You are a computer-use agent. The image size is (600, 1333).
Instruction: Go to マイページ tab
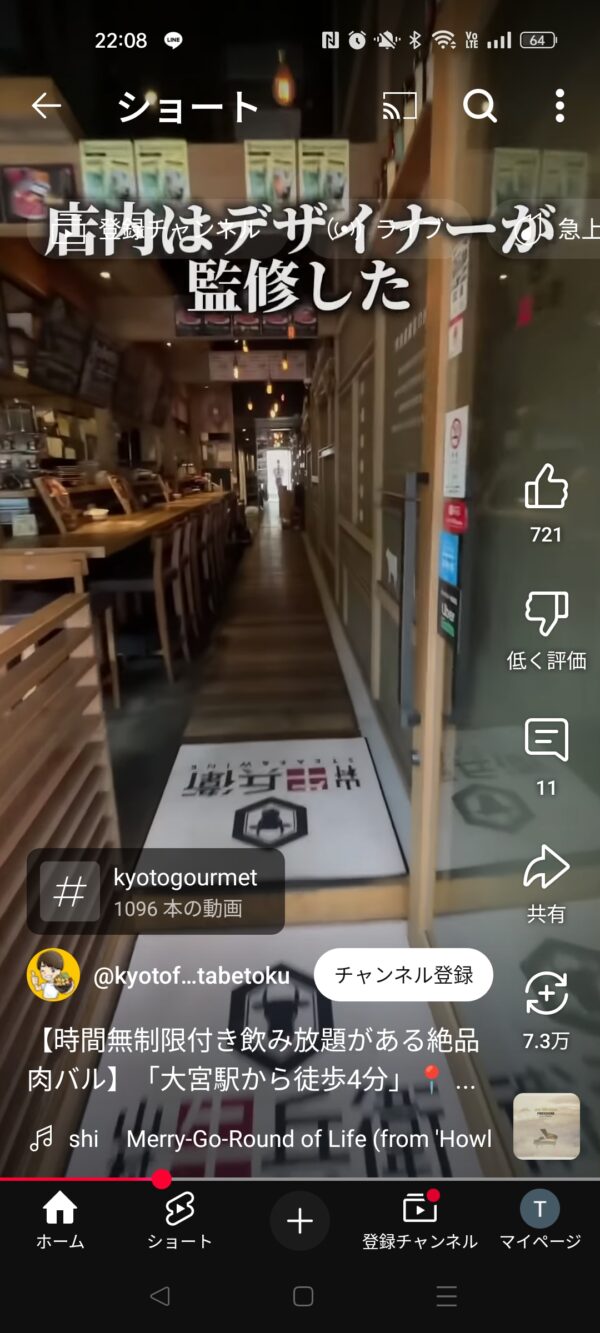(540, 1221)
